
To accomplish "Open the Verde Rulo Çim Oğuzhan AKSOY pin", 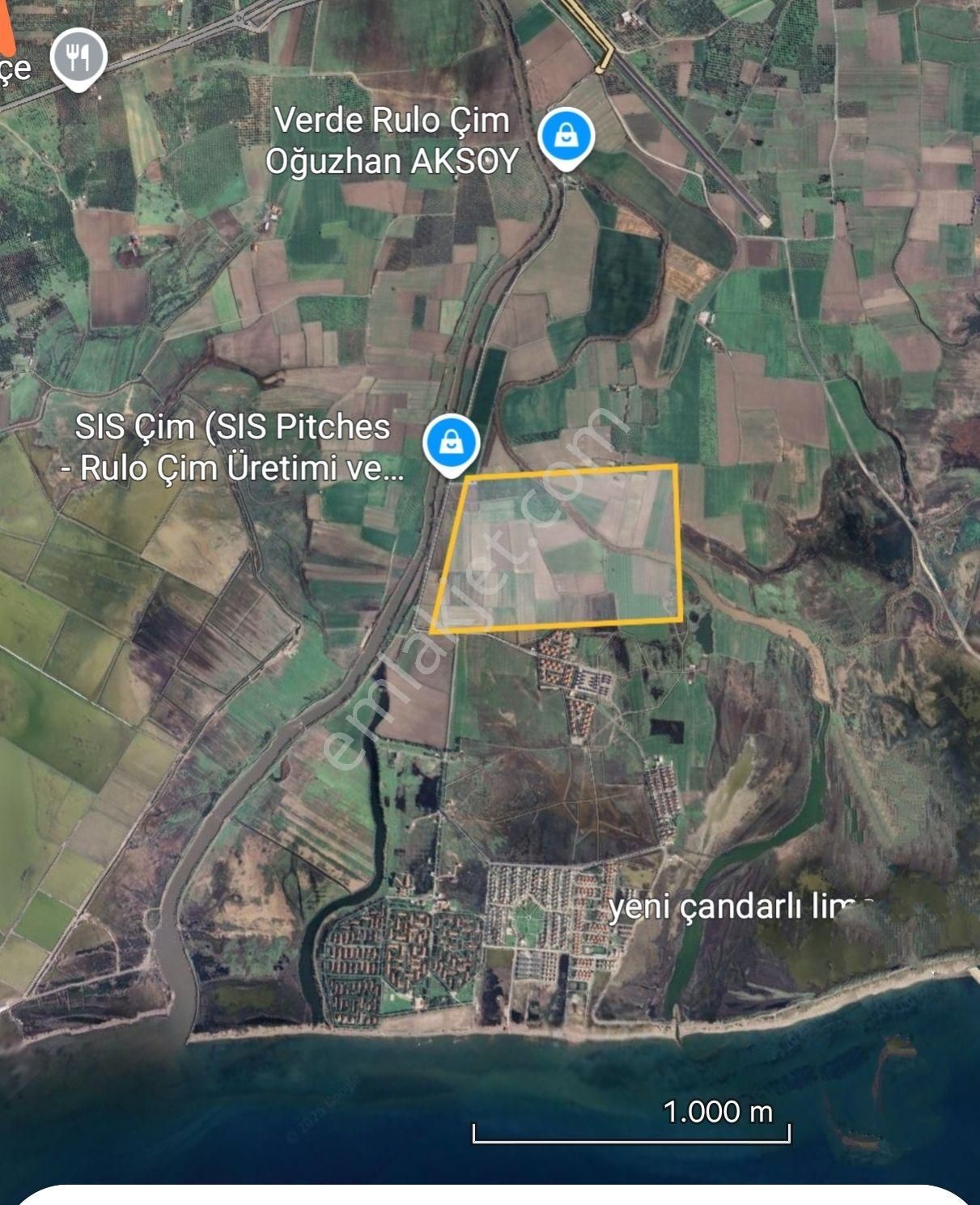I will [x=566, y=136].
